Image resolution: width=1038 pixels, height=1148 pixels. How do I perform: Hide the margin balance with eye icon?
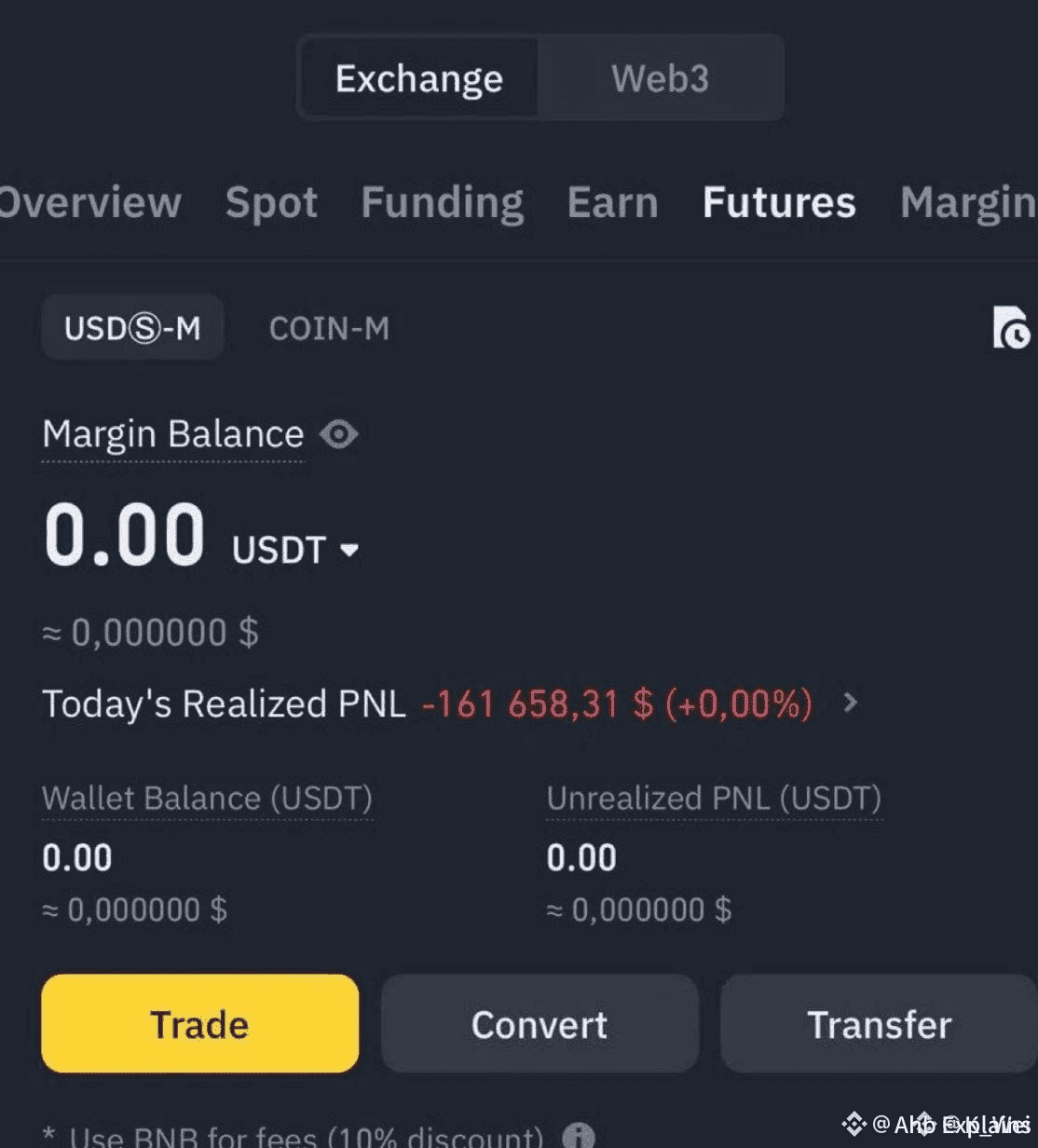[338, 434]
